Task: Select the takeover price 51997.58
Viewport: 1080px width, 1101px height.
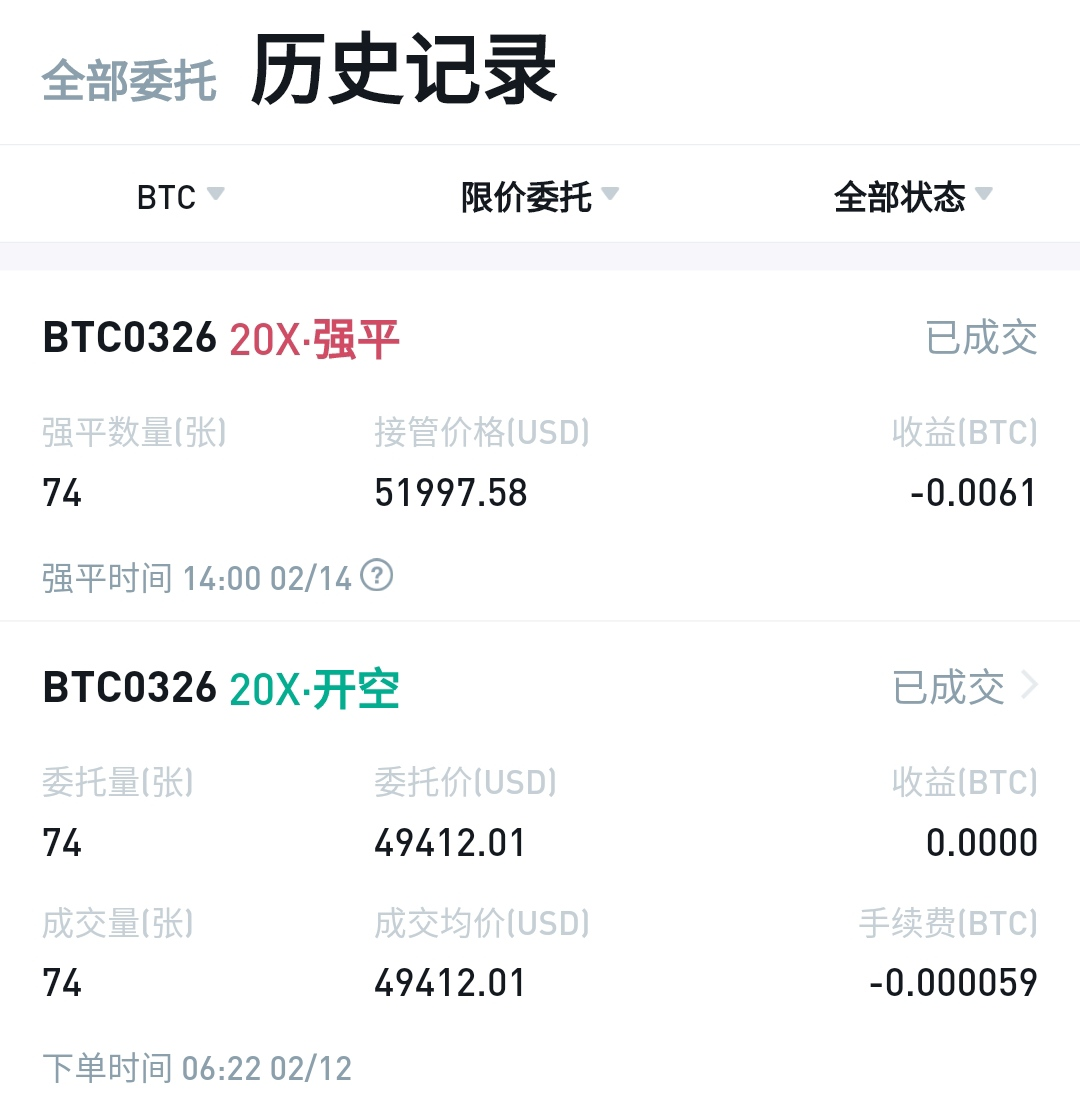Action: click(451, 492)
